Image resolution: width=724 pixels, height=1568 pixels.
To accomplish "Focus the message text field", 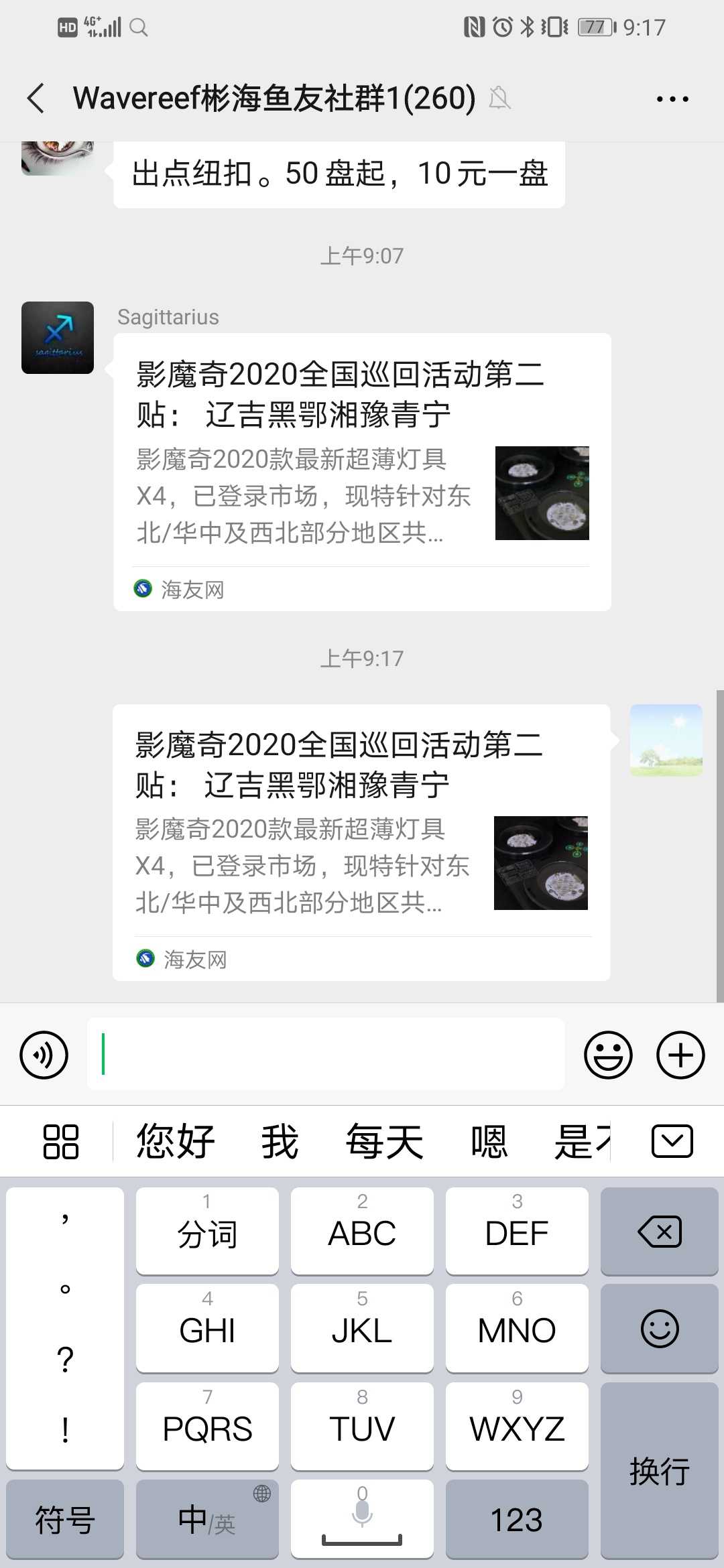I will (x=326, y=1054).
